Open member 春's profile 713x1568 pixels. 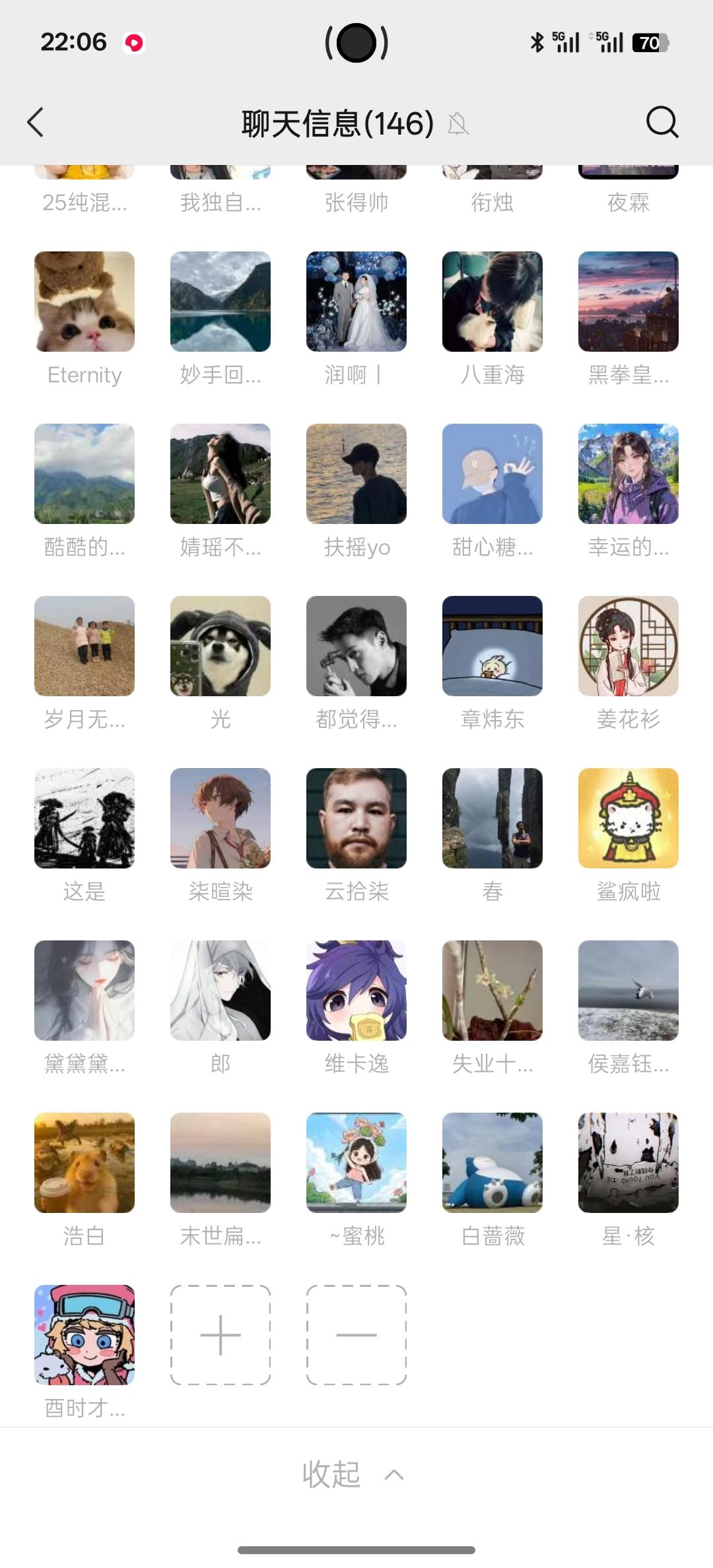[x=492, y=818]
